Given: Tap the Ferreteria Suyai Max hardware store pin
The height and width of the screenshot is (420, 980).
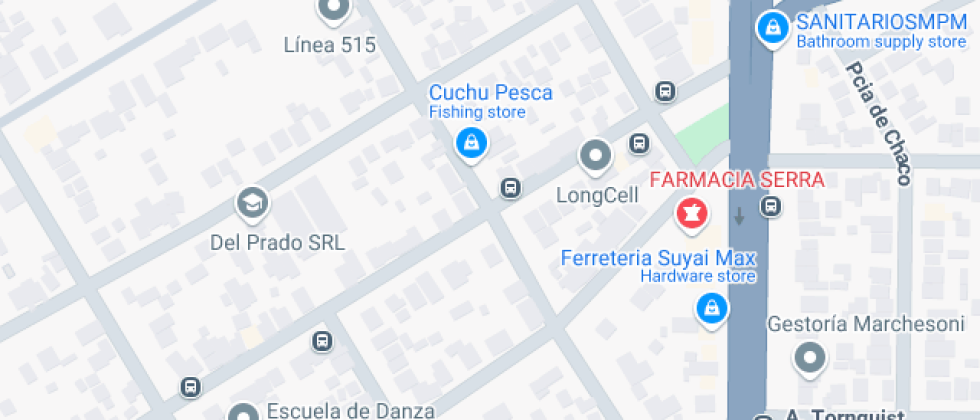Looking at the screenshot, I should (710, 308).
